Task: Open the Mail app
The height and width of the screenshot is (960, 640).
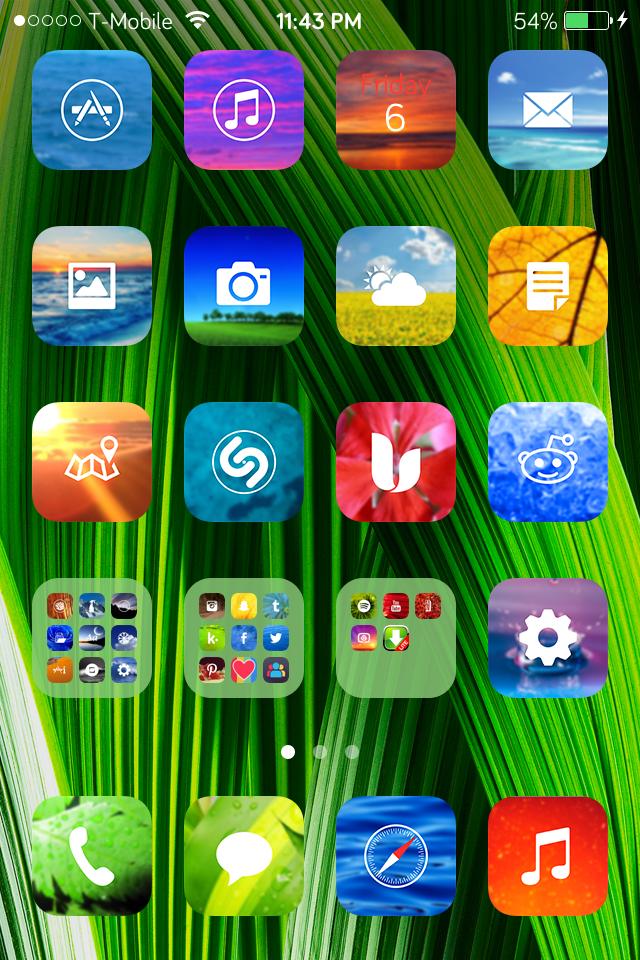Action: tap(548, 110)
